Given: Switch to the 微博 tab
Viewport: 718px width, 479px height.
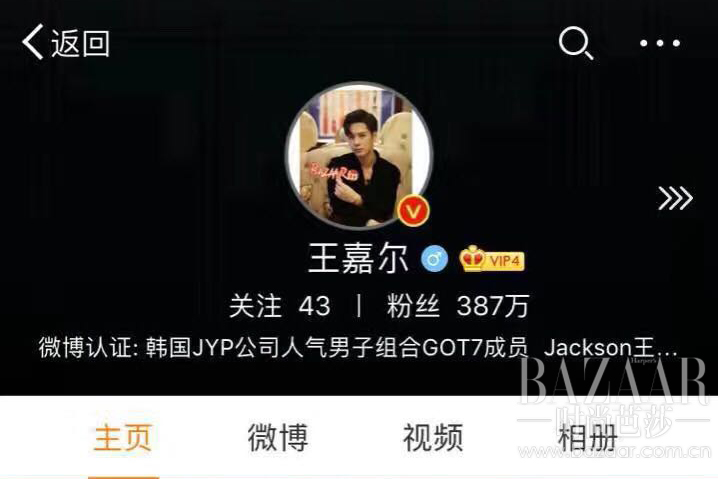Looking at the screenshot, I should point(277,438).
